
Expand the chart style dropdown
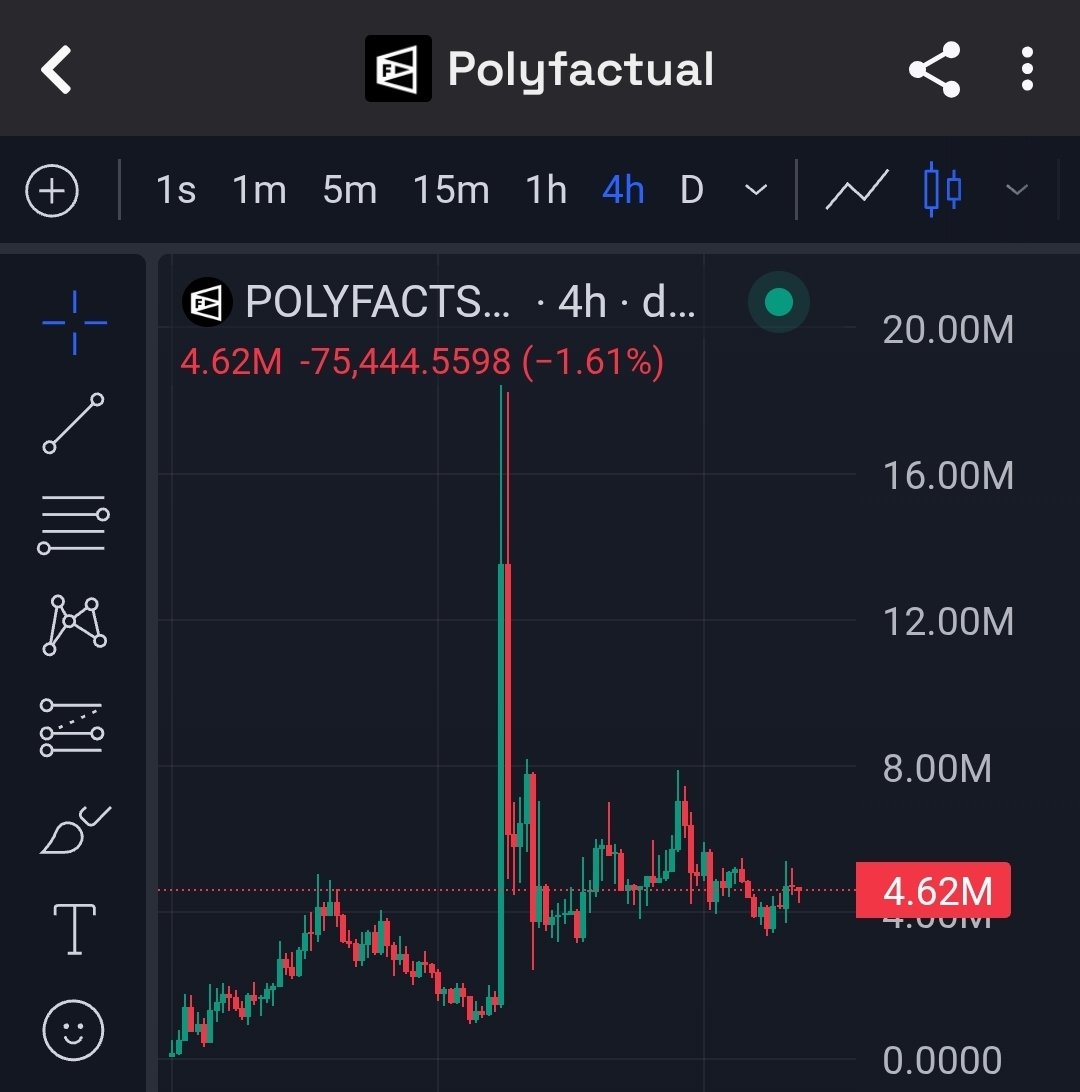[x=1016, y=190]
